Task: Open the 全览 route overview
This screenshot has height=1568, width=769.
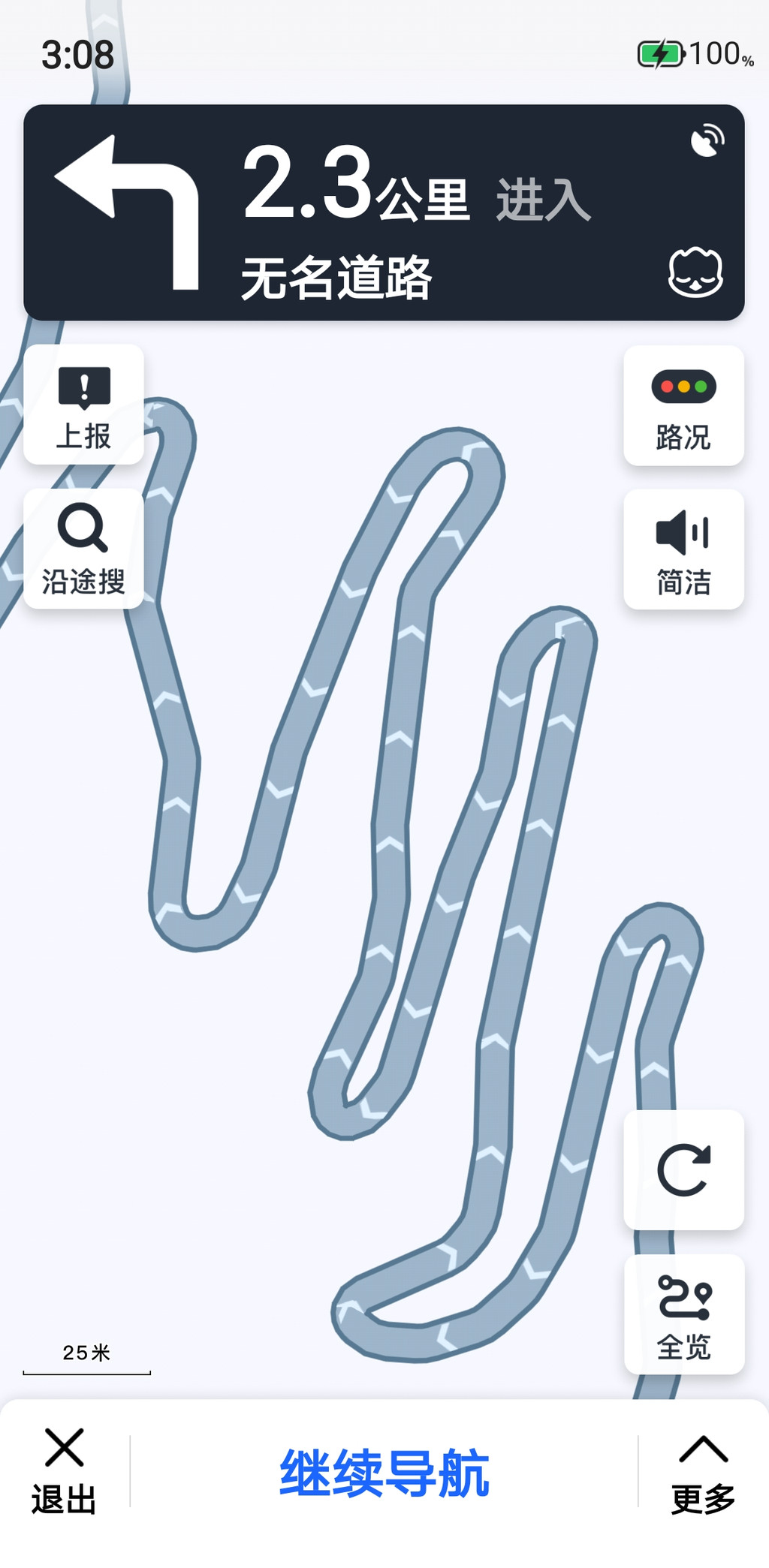Action: coord(683,1314)
